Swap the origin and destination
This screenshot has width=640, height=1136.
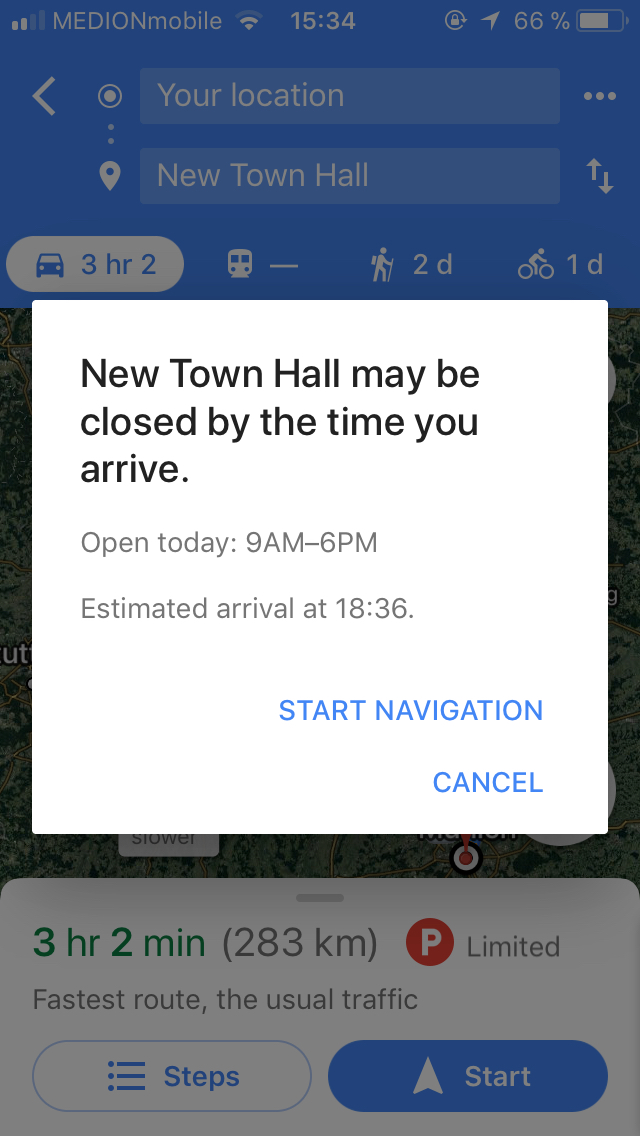pos(600,176)
